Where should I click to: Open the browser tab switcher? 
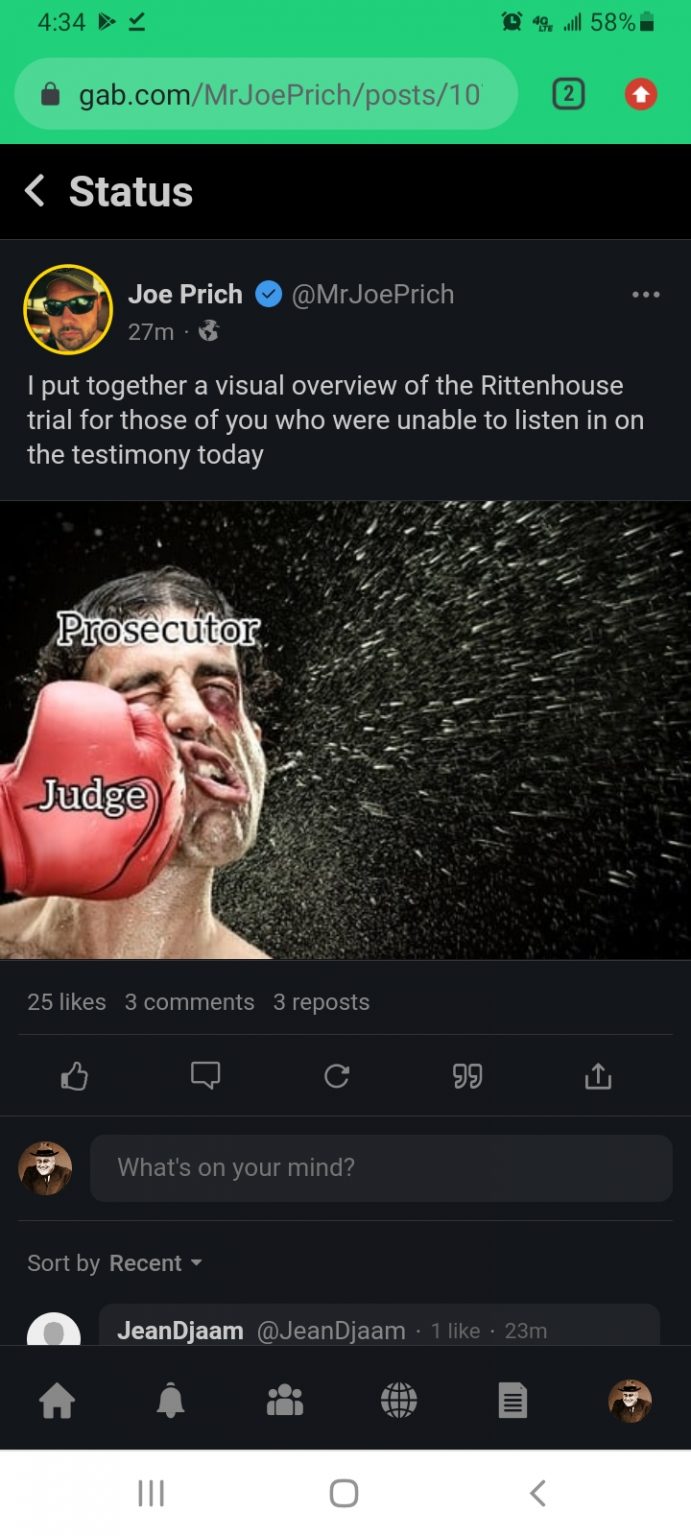click(567, 95)
